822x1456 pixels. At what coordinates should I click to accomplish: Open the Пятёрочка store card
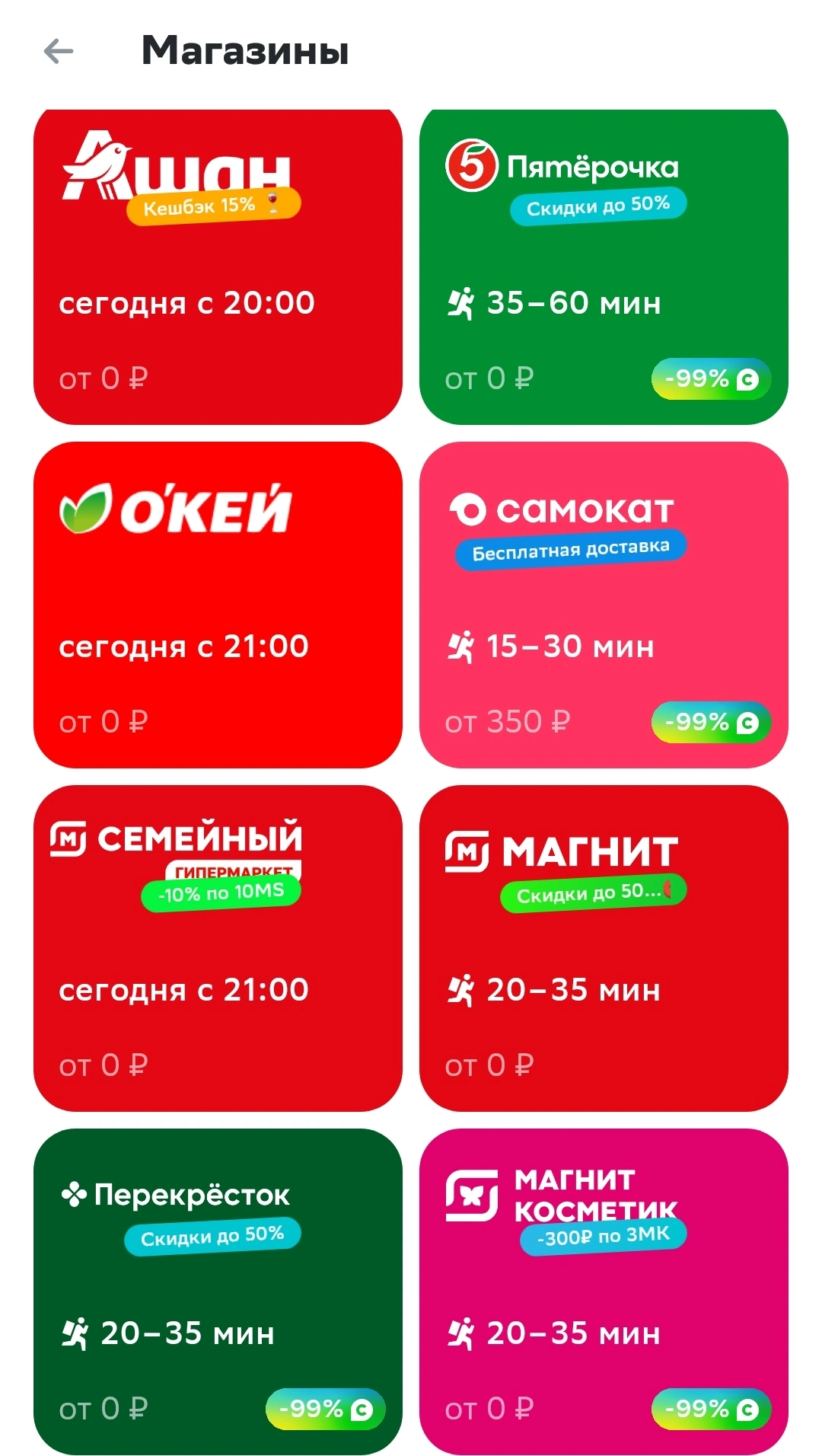coord(604,267)
